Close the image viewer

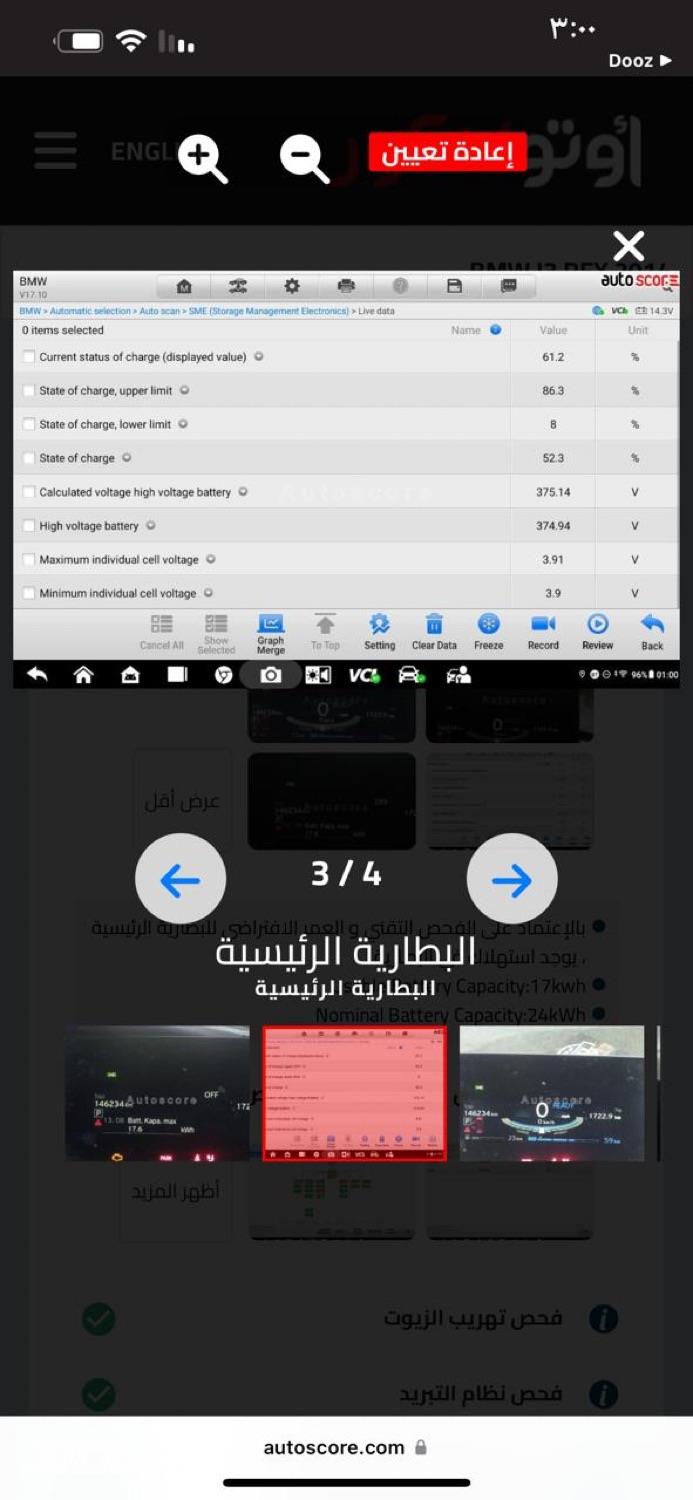pyautogui.click(x=628, y=245)
